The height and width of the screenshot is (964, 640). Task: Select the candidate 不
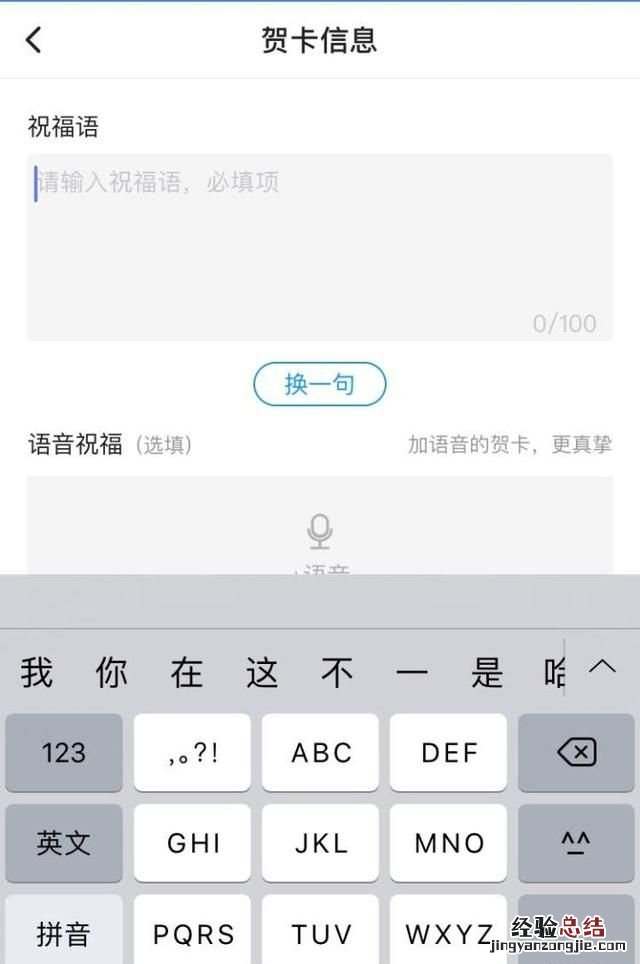click(x=337, y=673)
